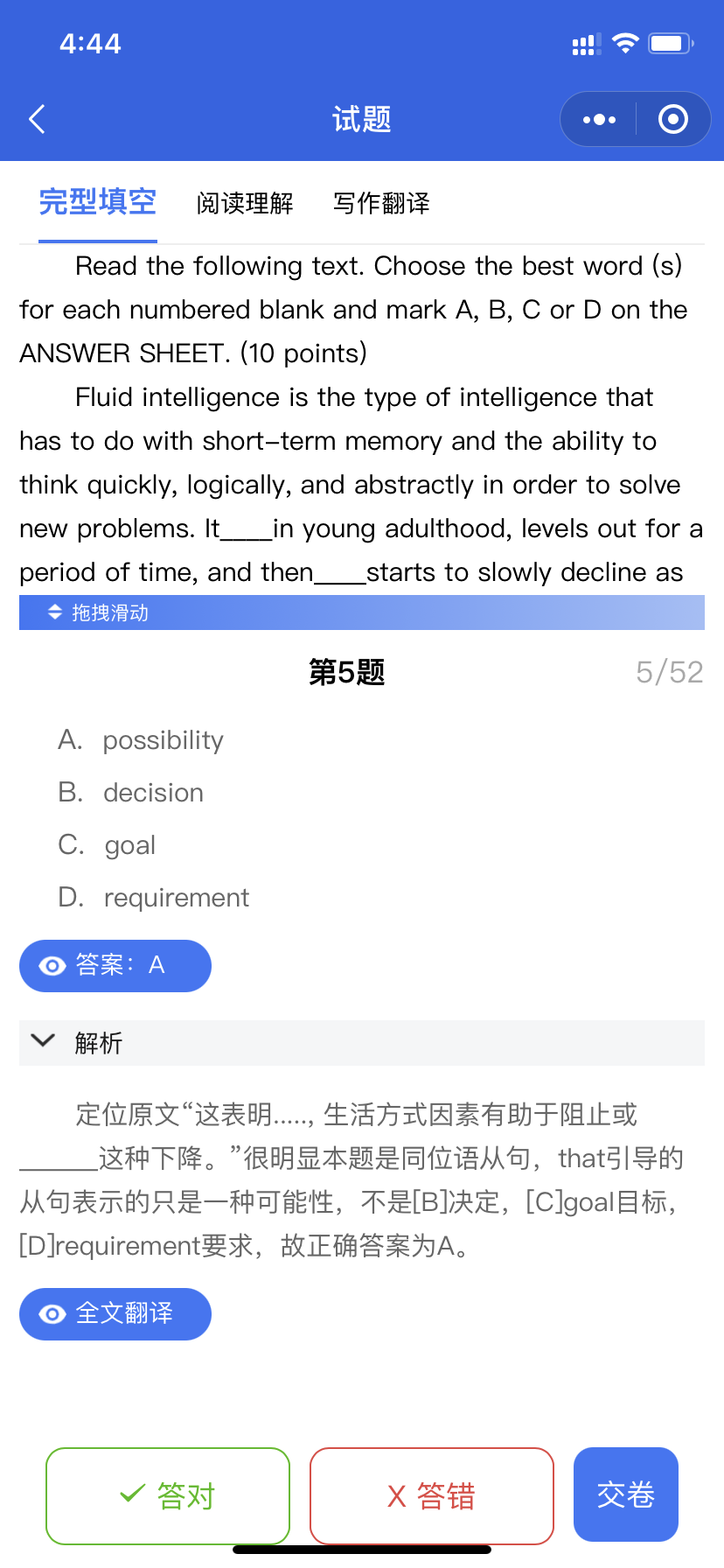
Task: Open the 写作翻译 tab
Action: coord(381,204)
